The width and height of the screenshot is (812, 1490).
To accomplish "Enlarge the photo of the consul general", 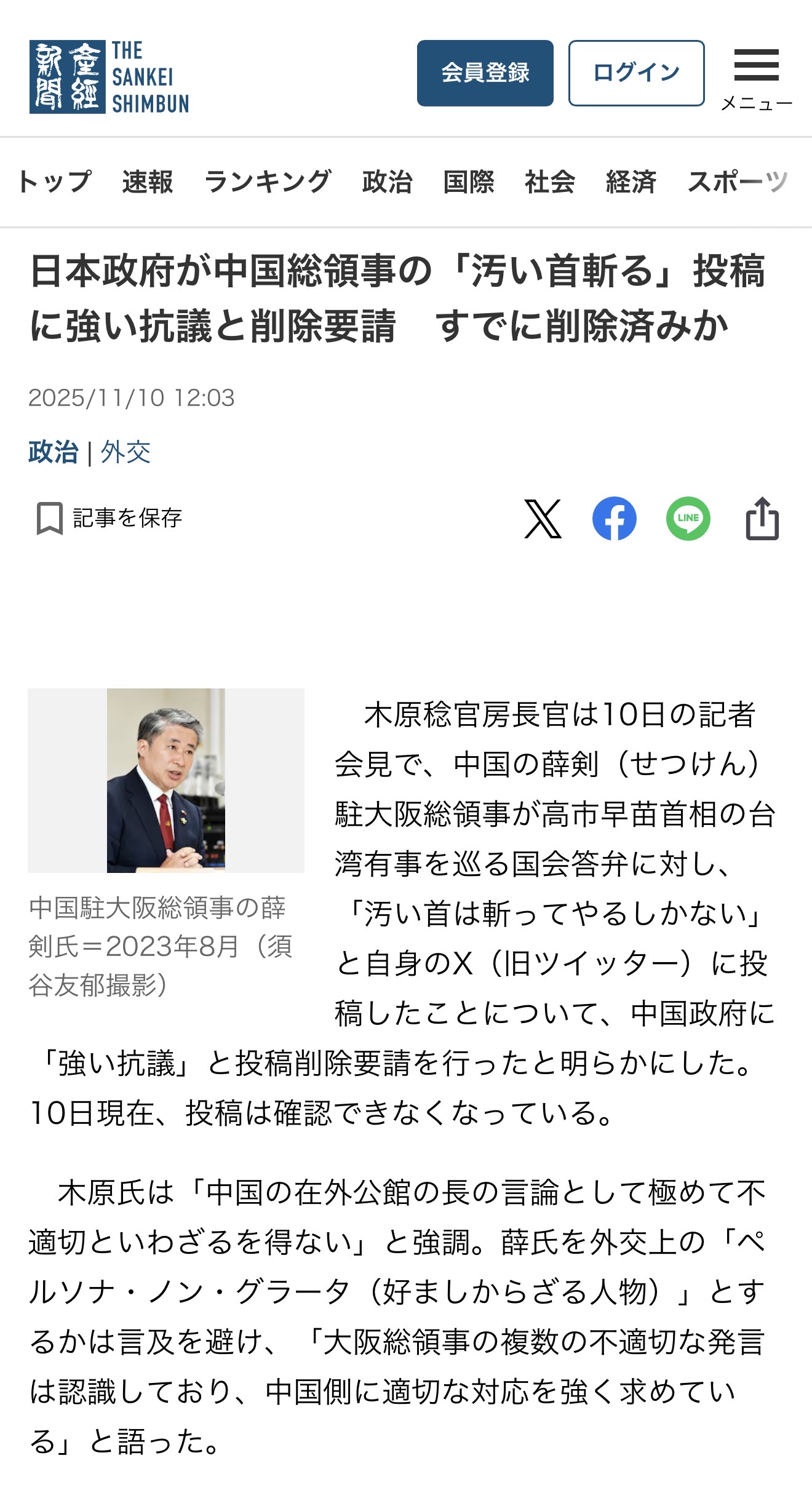I will pyautogui.click(x=166, y=780).
